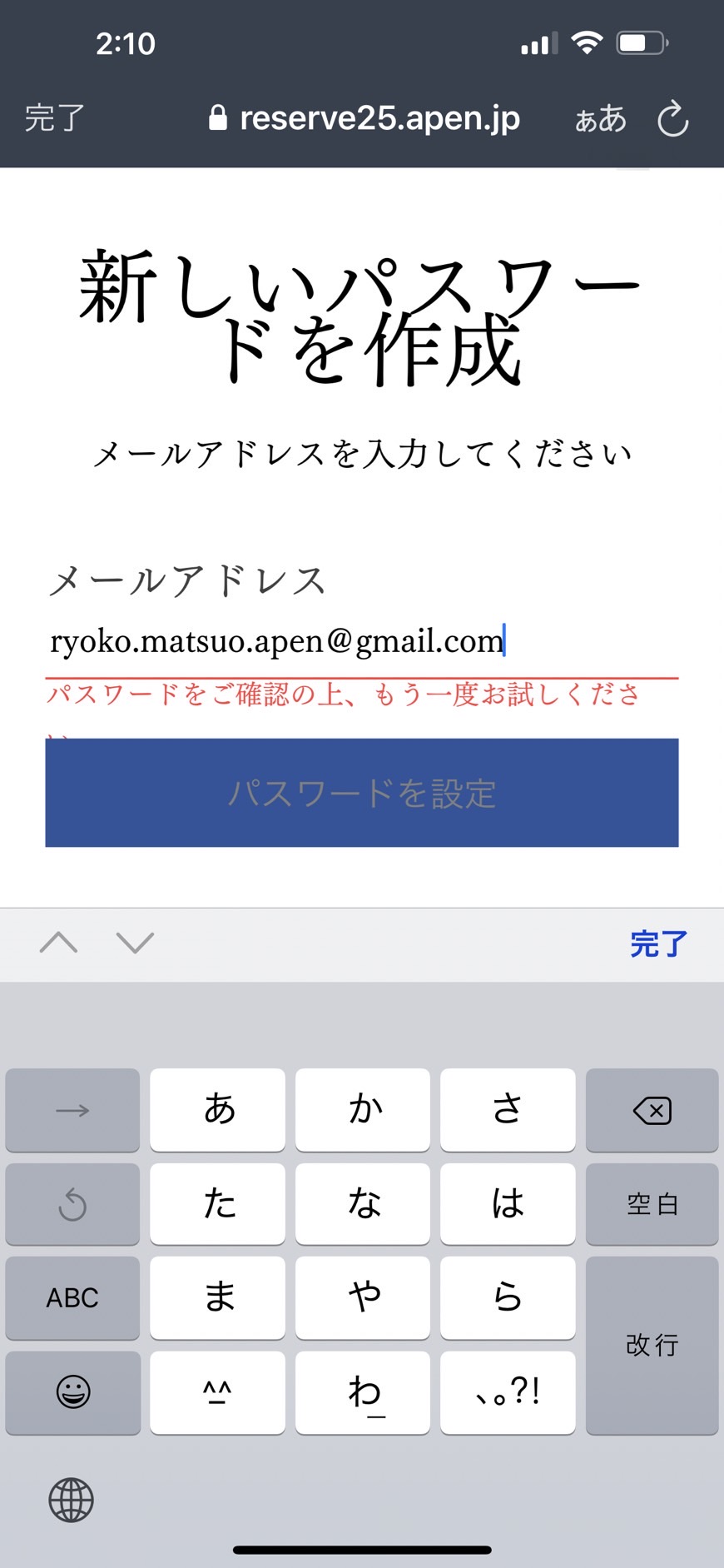Insert a space with the 空白 key
This screenshot has height=1568, width=724.
pyautogui.click(x=652, y=1204)
